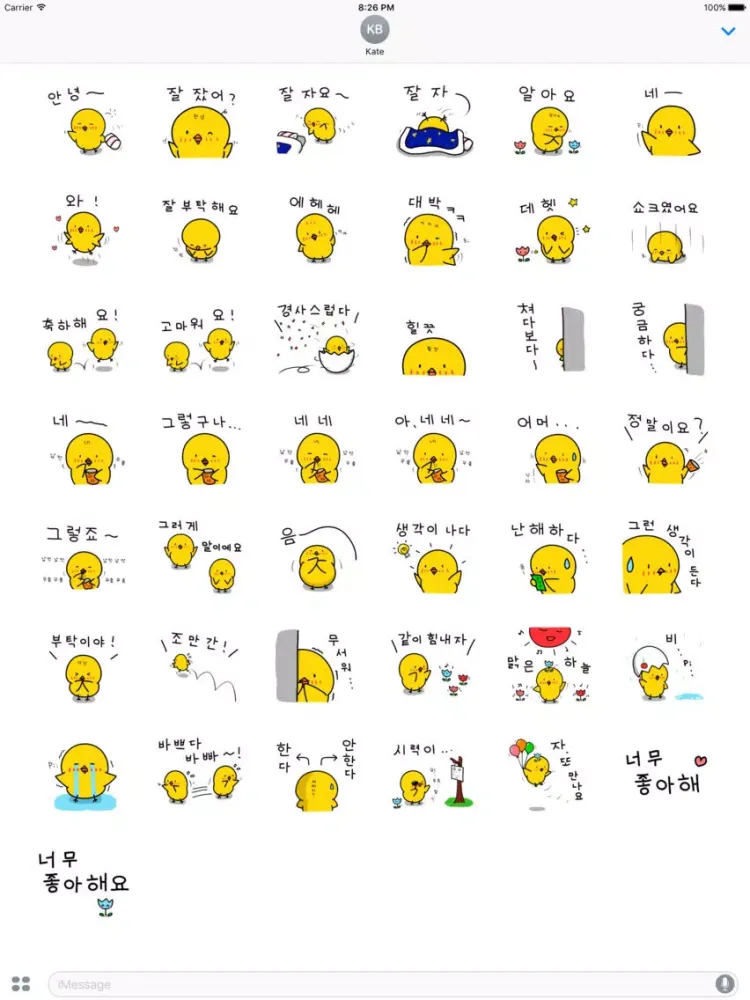Collapse the sticker panel with the blue chevron
Image resolution: width=750 pixels, height=1000 pixels.
728,32
